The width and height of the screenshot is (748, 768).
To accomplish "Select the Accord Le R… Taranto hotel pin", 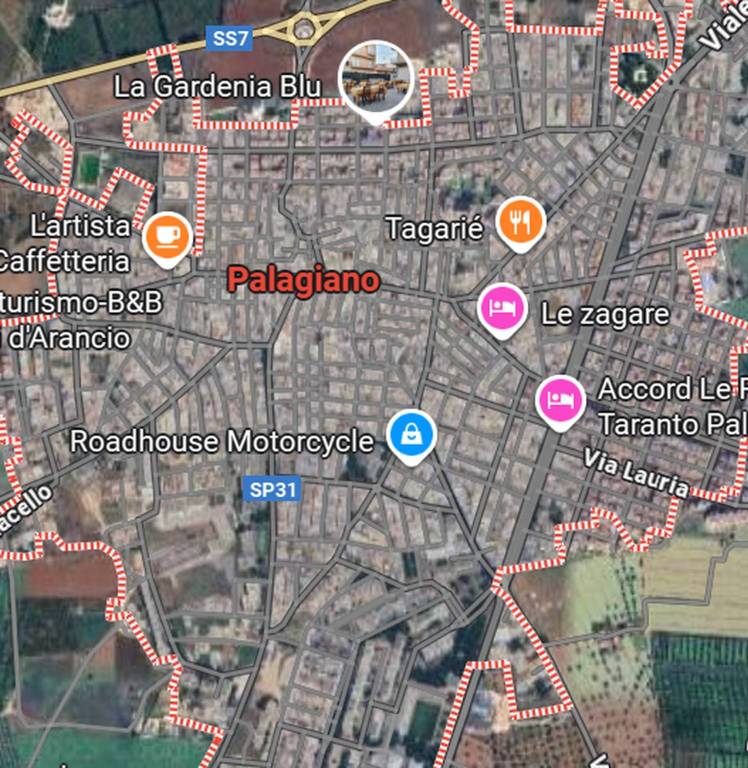I will click(x=561, y=400).
